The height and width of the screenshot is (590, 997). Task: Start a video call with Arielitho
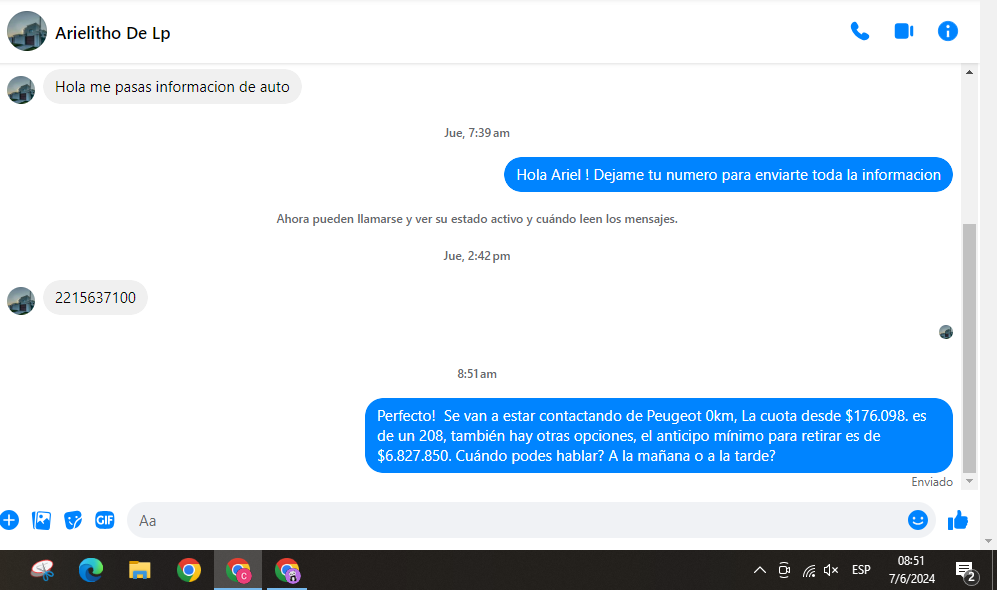[x=903, y=31]
